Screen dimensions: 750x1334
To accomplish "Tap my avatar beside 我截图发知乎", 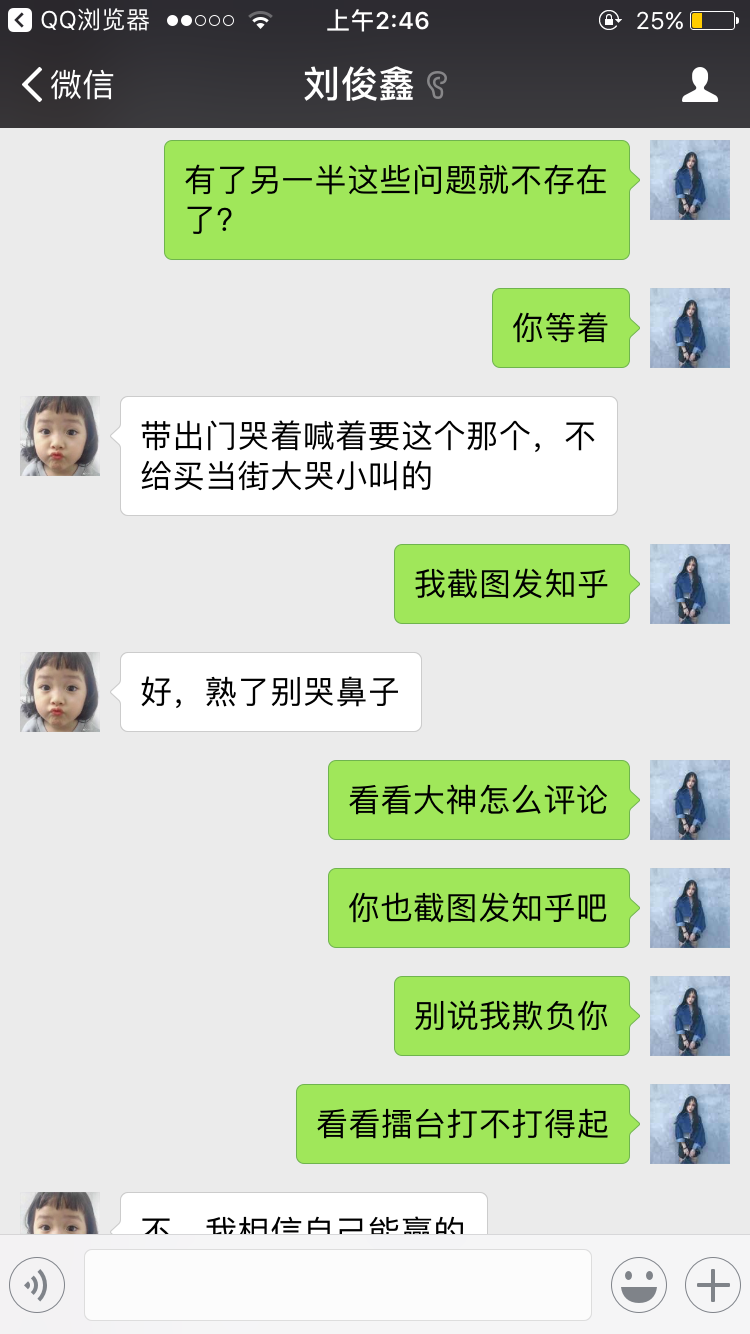I will (690, 584).
